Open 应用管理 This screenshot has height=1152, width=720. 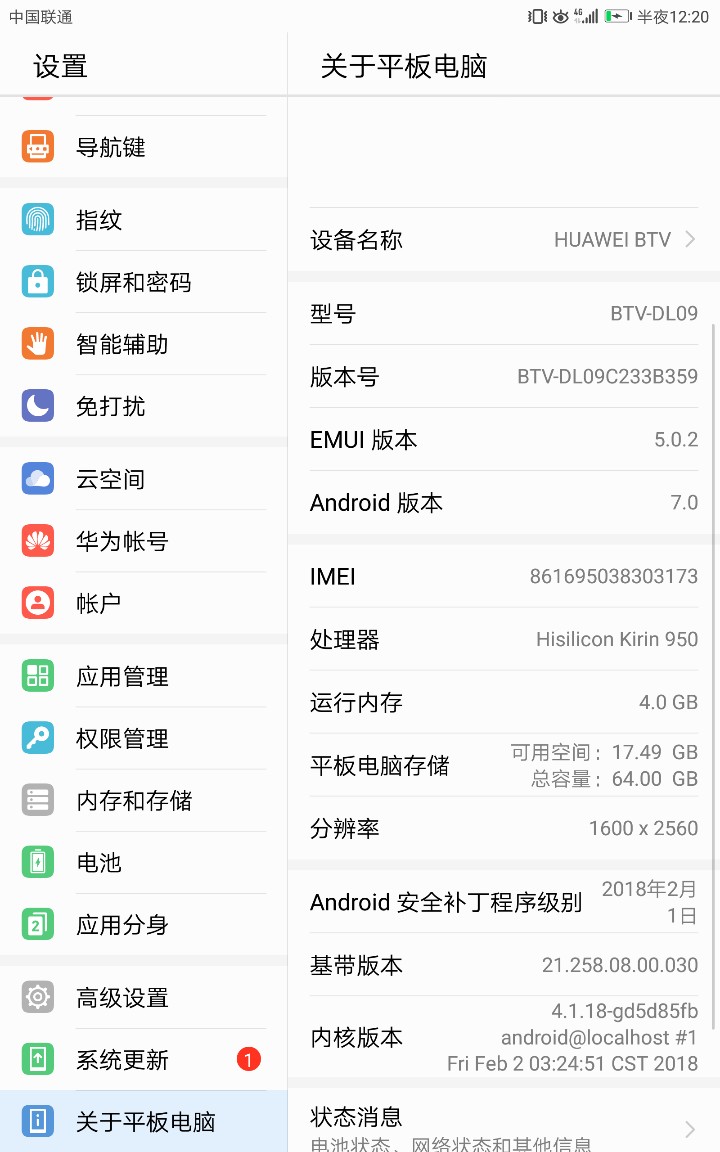[143, 676]
